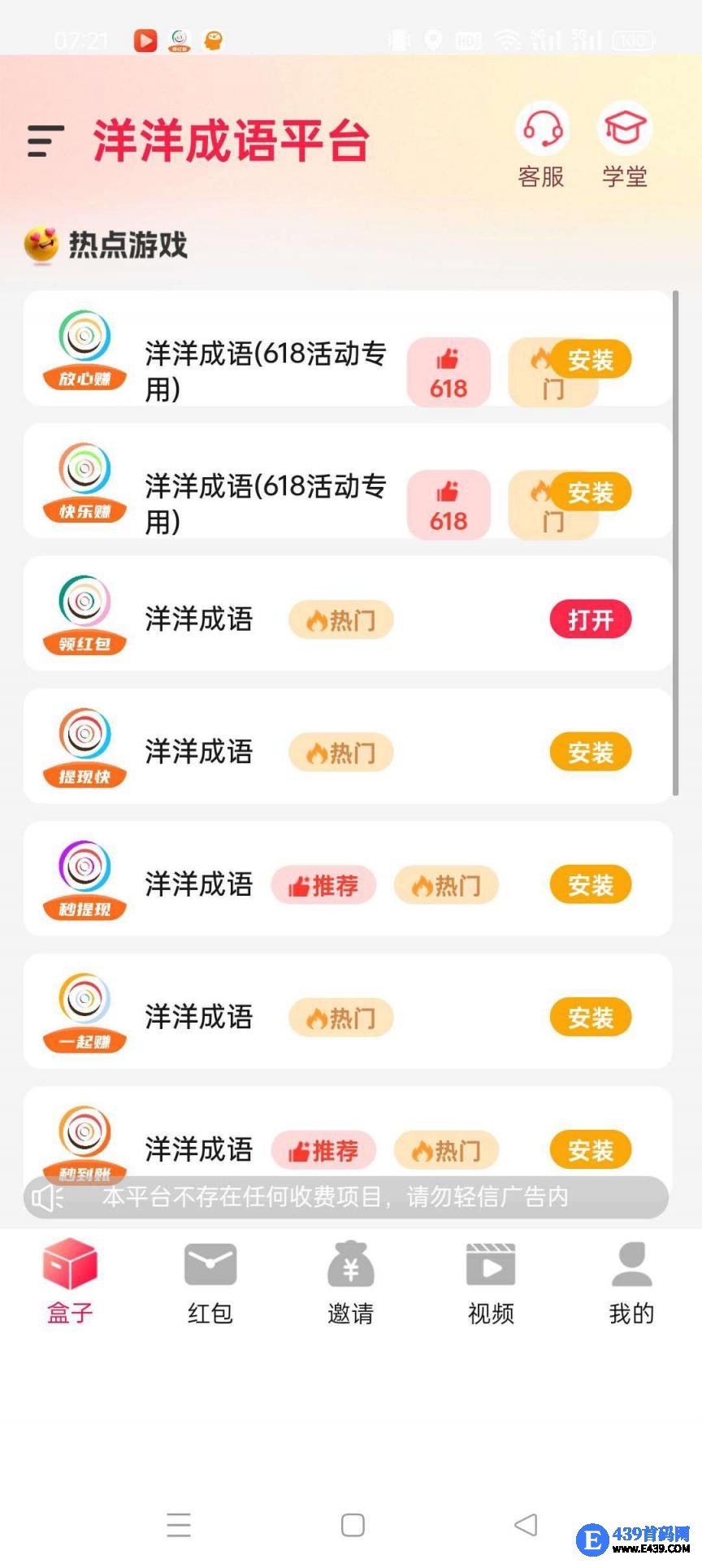Go to the system home screen
Screen dimensions: 702x1568
pyautogui.click(x=353, y=1525)
